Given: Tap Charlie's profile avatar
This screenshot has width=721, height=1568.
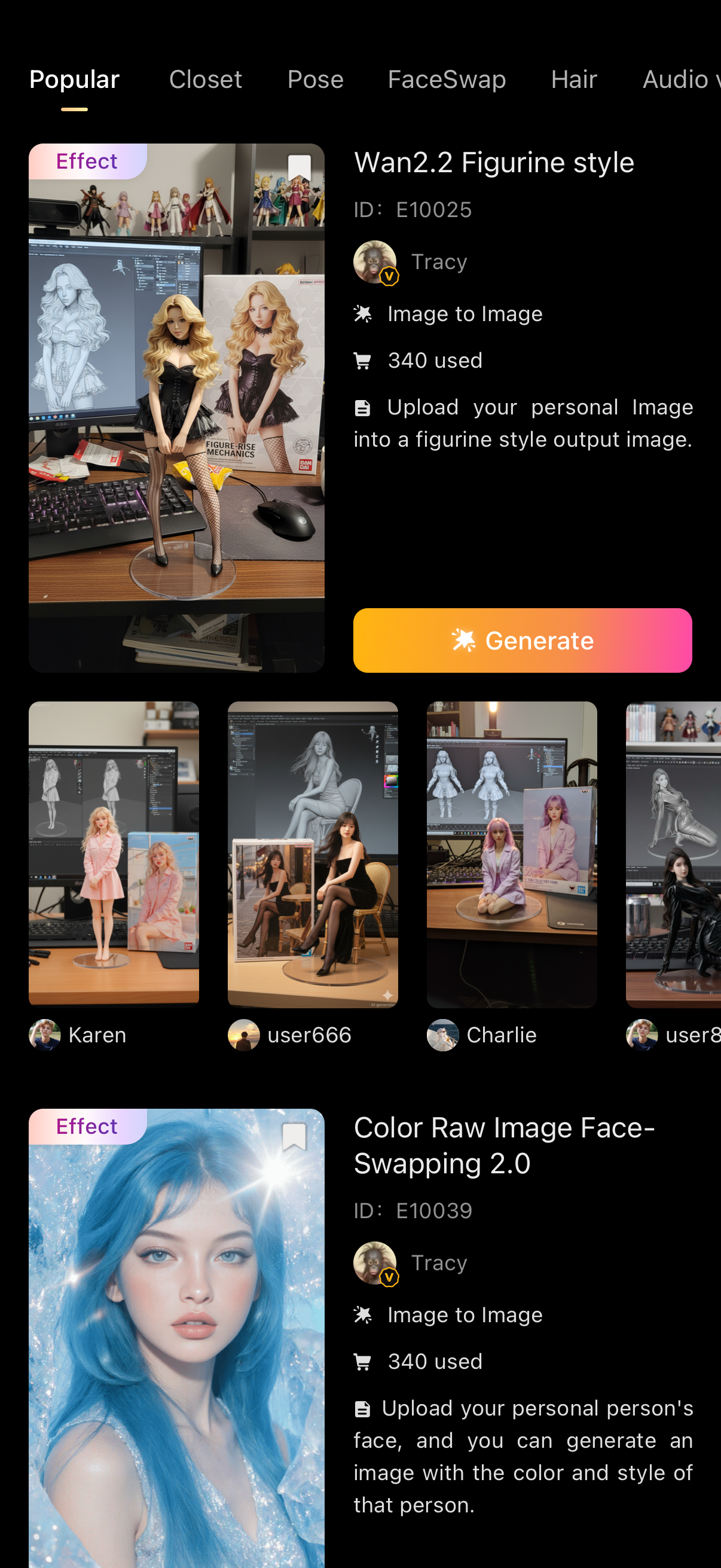Looking at the screenshot, I should tap(444, 1035).
